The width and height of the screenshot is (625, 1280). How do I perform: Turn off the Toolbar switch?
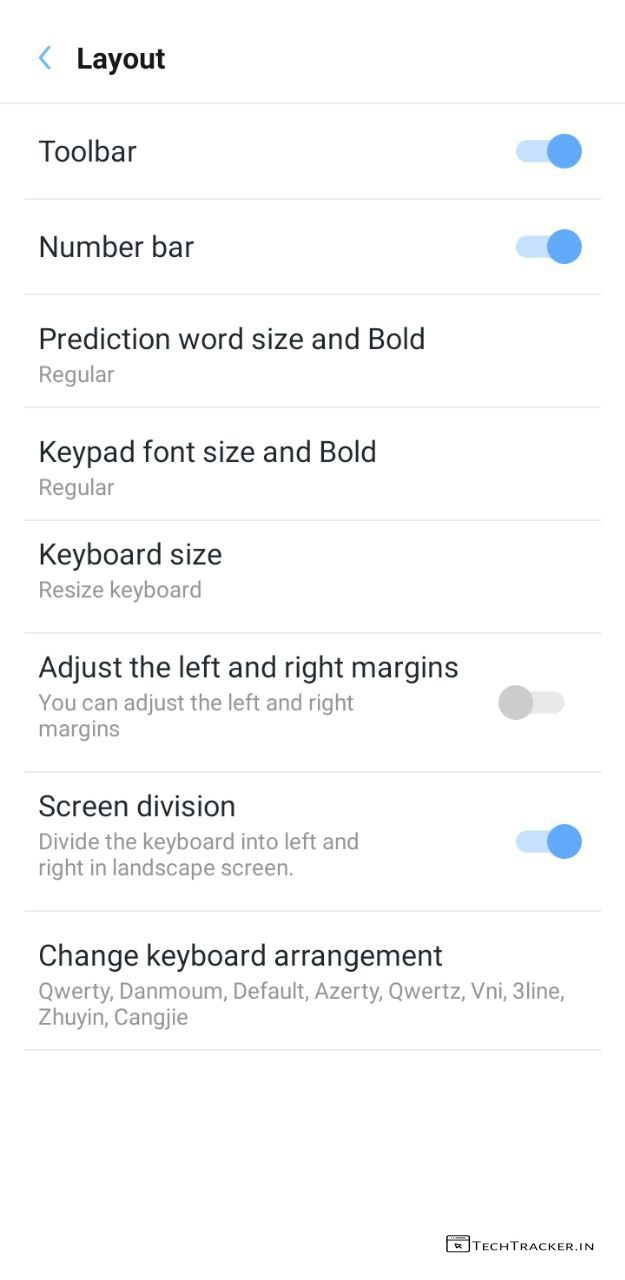548,152
